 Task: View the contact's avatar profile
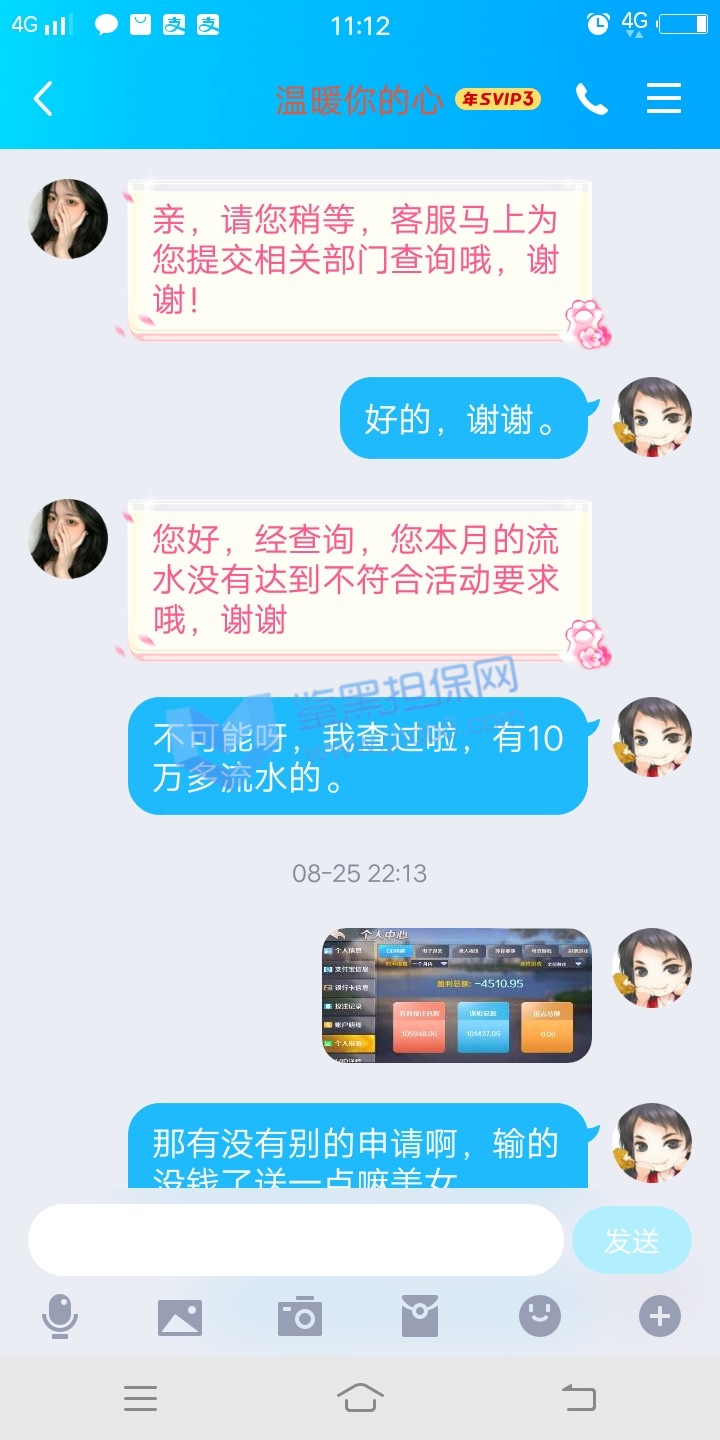coord(68,219)
